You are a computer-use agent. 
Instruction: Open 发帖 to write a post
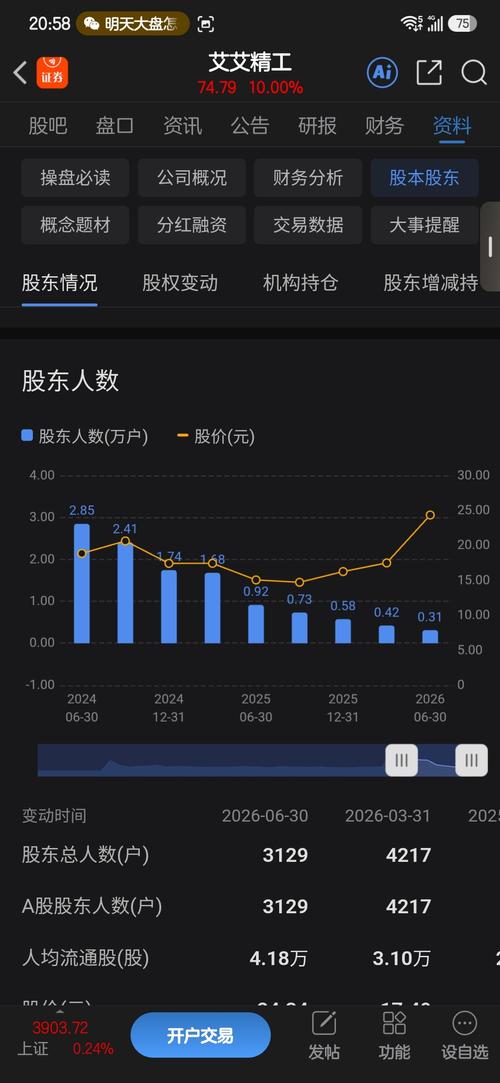pyautogui.click(x=324, y=1036)
